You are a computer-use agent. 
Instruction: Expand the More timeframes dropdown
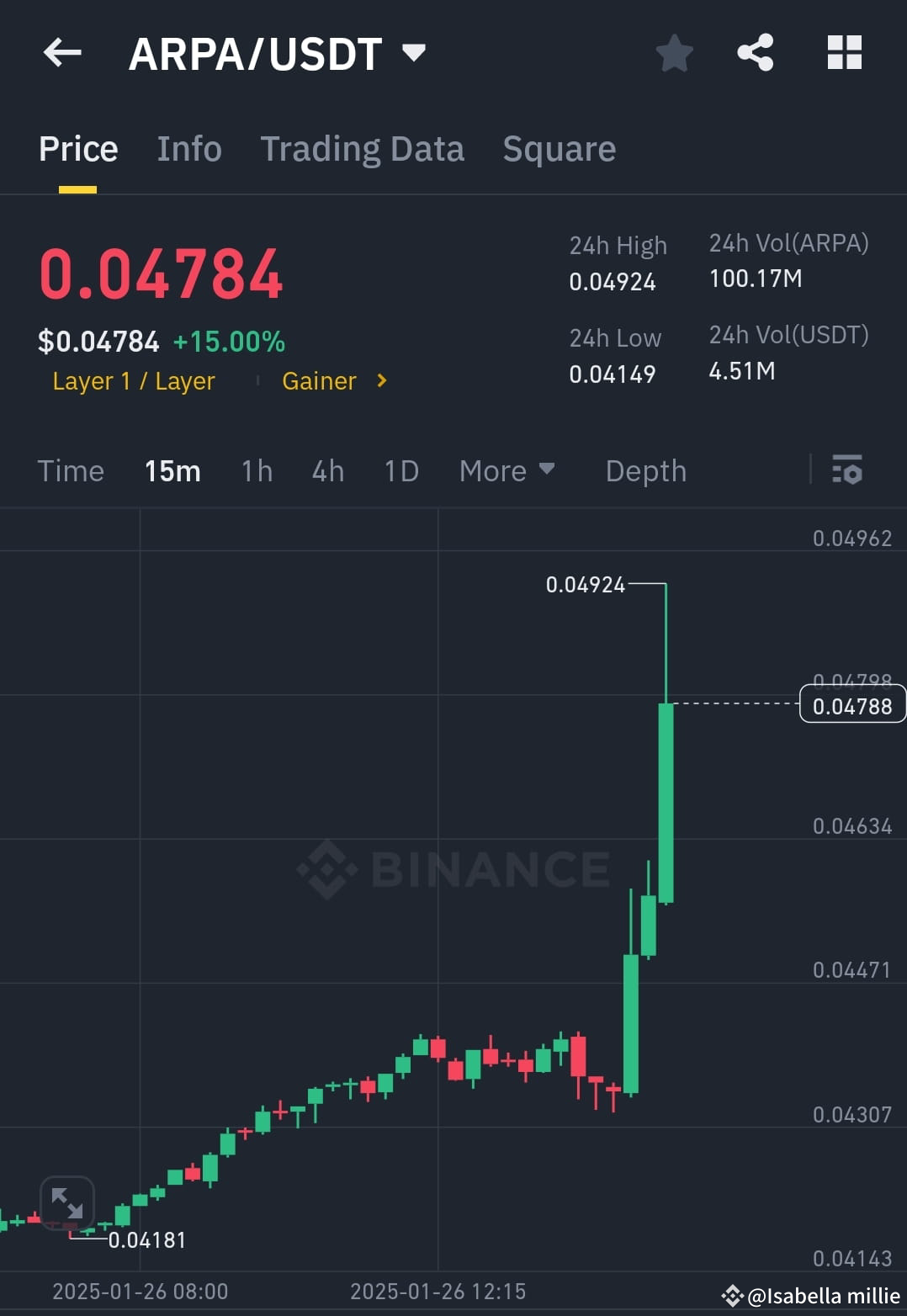(507, 471)
